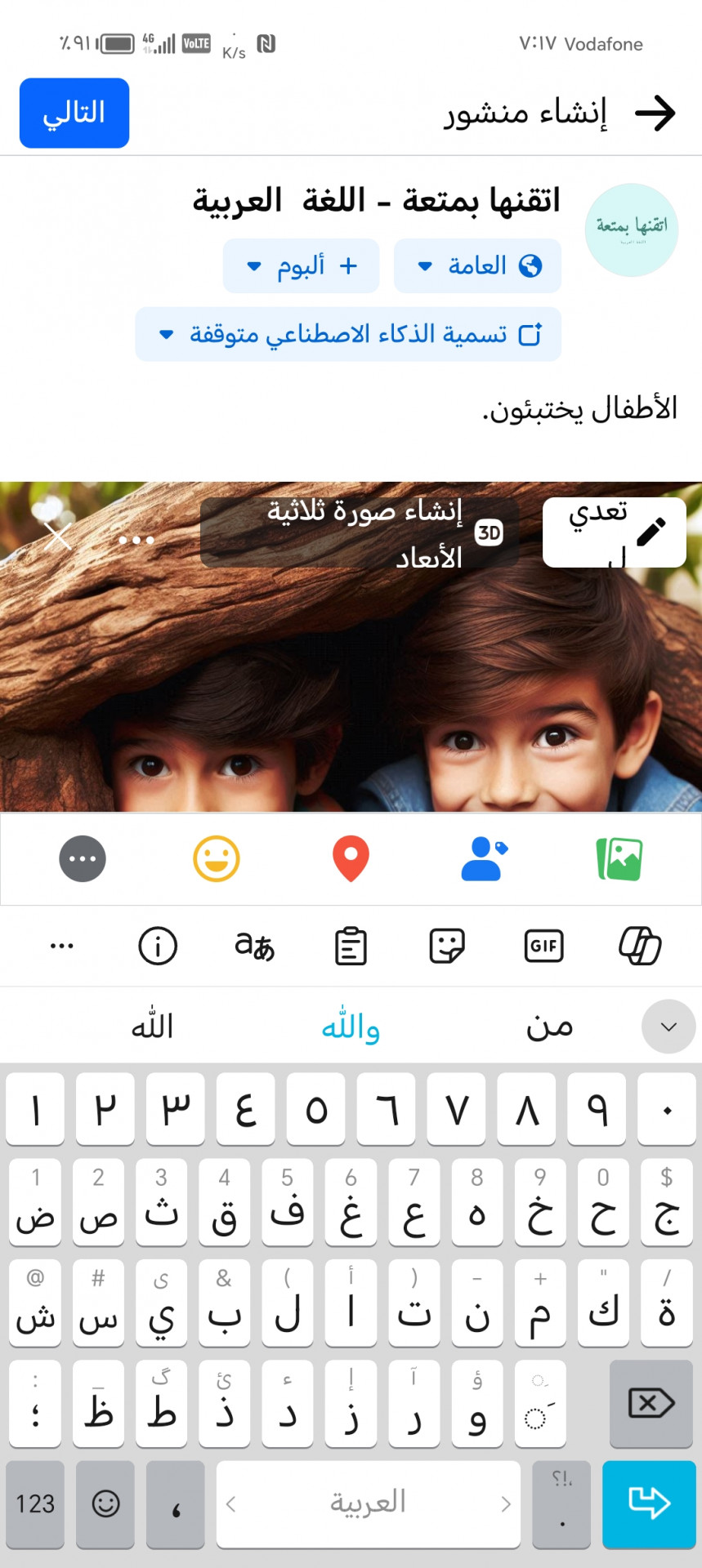Create a 3D image of the photo
702x1568 pixels.
(360, 532)
